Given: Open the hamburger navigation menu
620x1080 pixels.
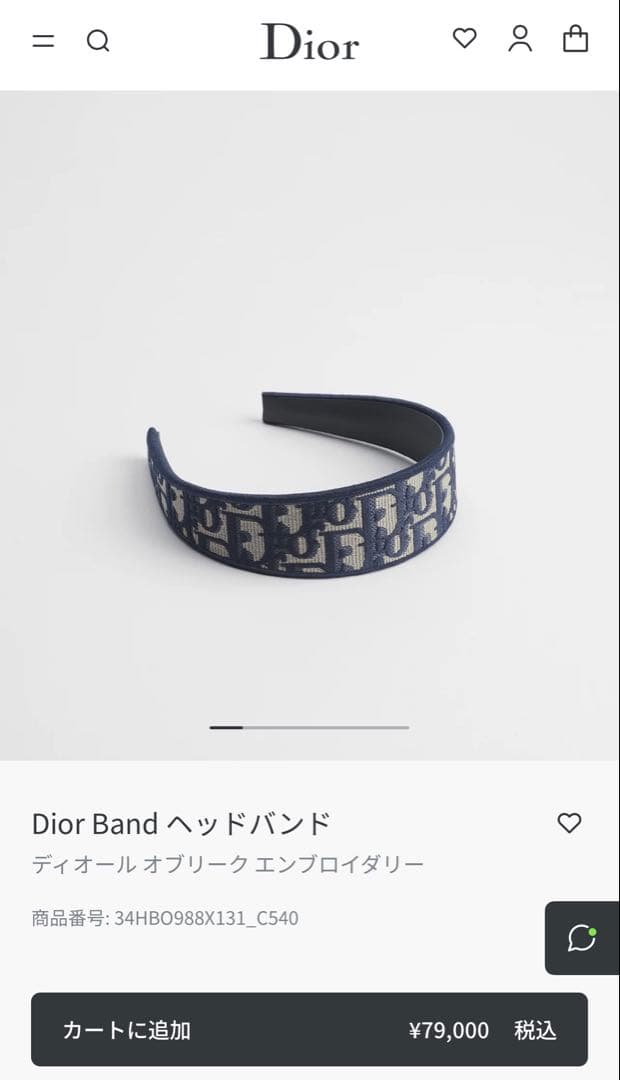Looking at the screenshot, I should (43, 41).
